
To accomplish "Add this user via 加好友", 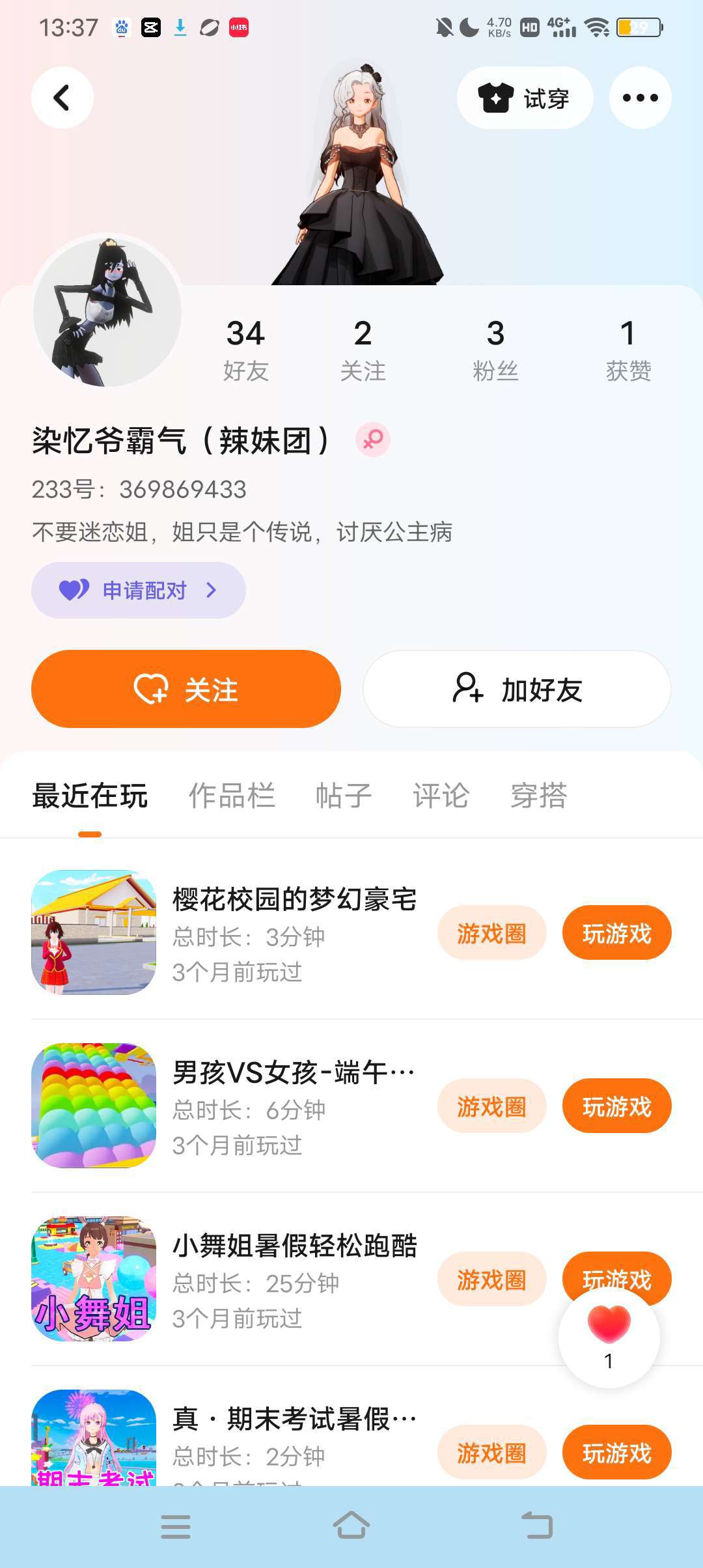I will click(x=517, y=689).
